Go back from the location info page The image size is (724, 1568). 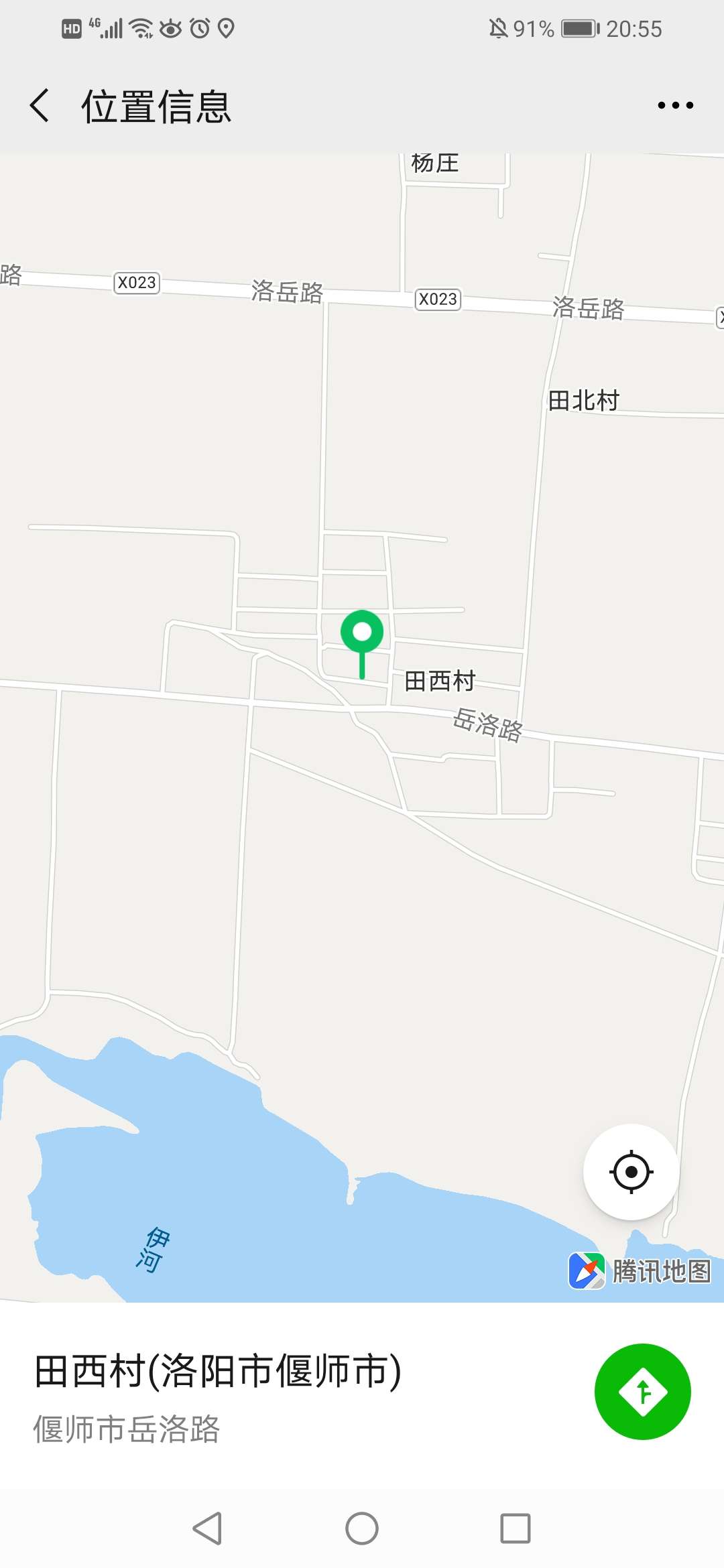click(40, 106)
